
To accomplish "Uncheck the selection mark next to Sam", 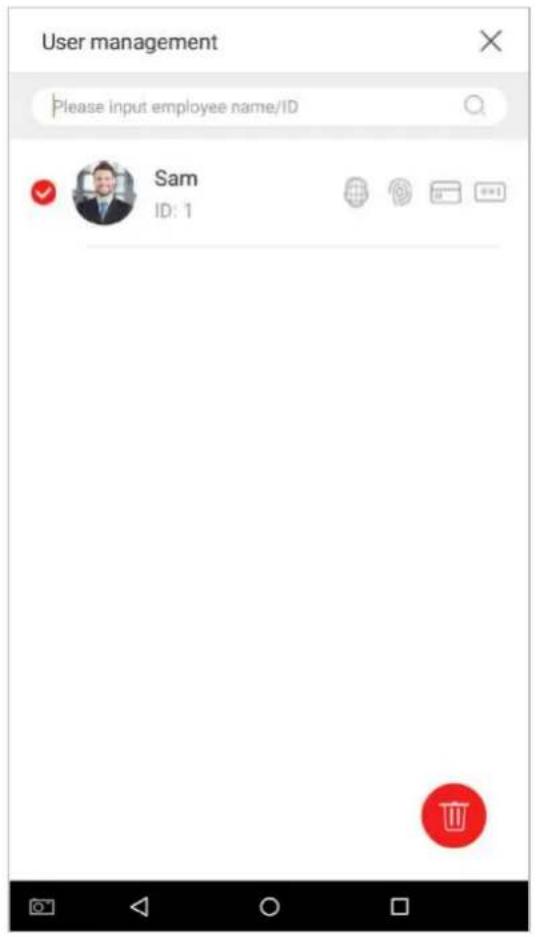I will 44,192.
